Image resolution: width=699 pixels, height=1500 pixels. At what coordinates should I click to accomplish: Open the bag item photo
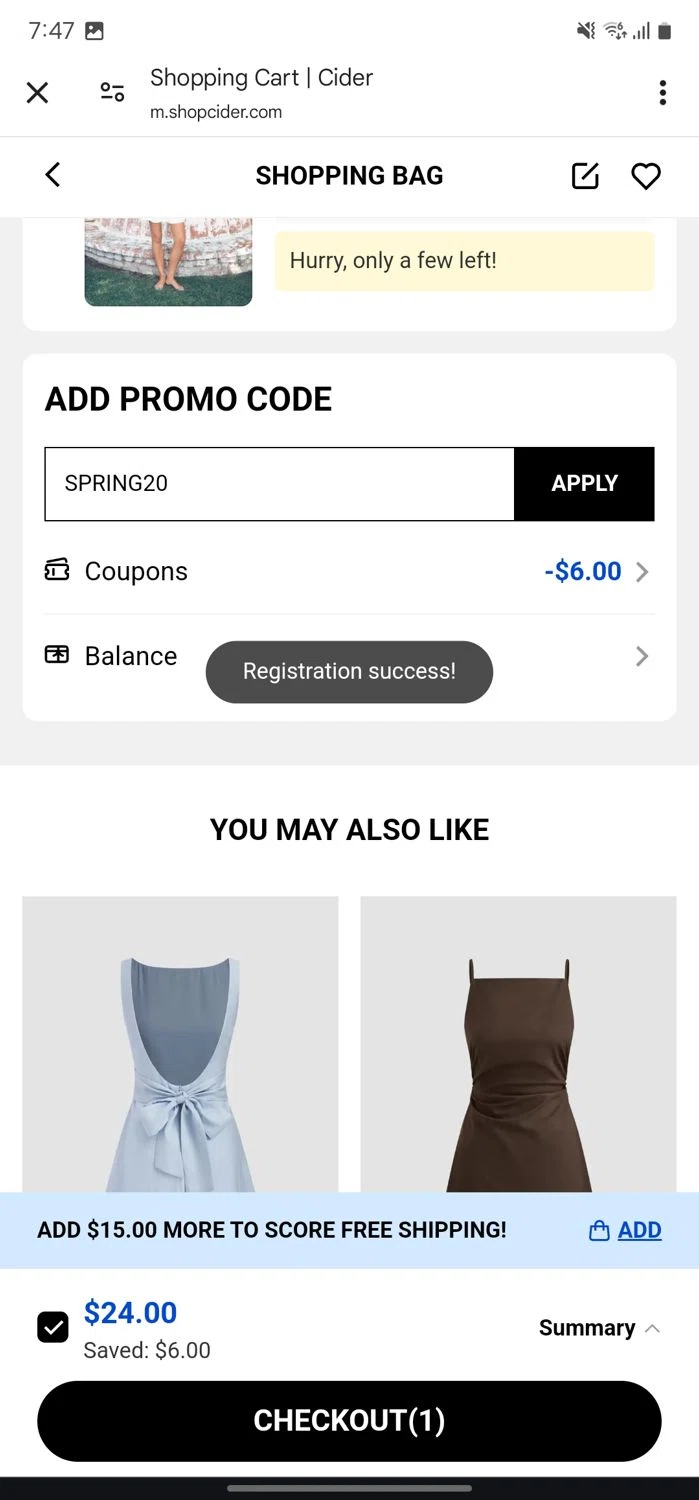168,260
